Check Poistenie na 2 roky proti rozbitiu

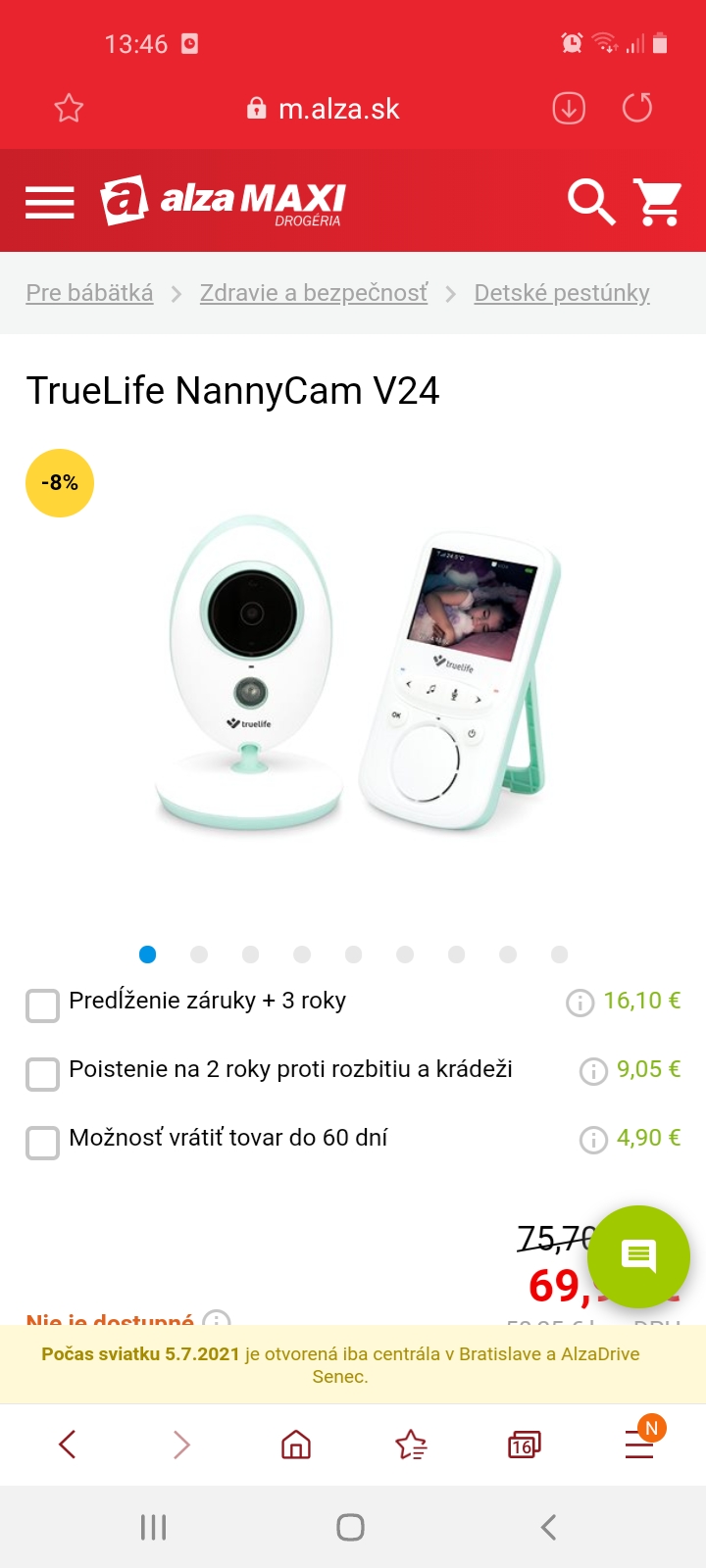click(42, 1073)
